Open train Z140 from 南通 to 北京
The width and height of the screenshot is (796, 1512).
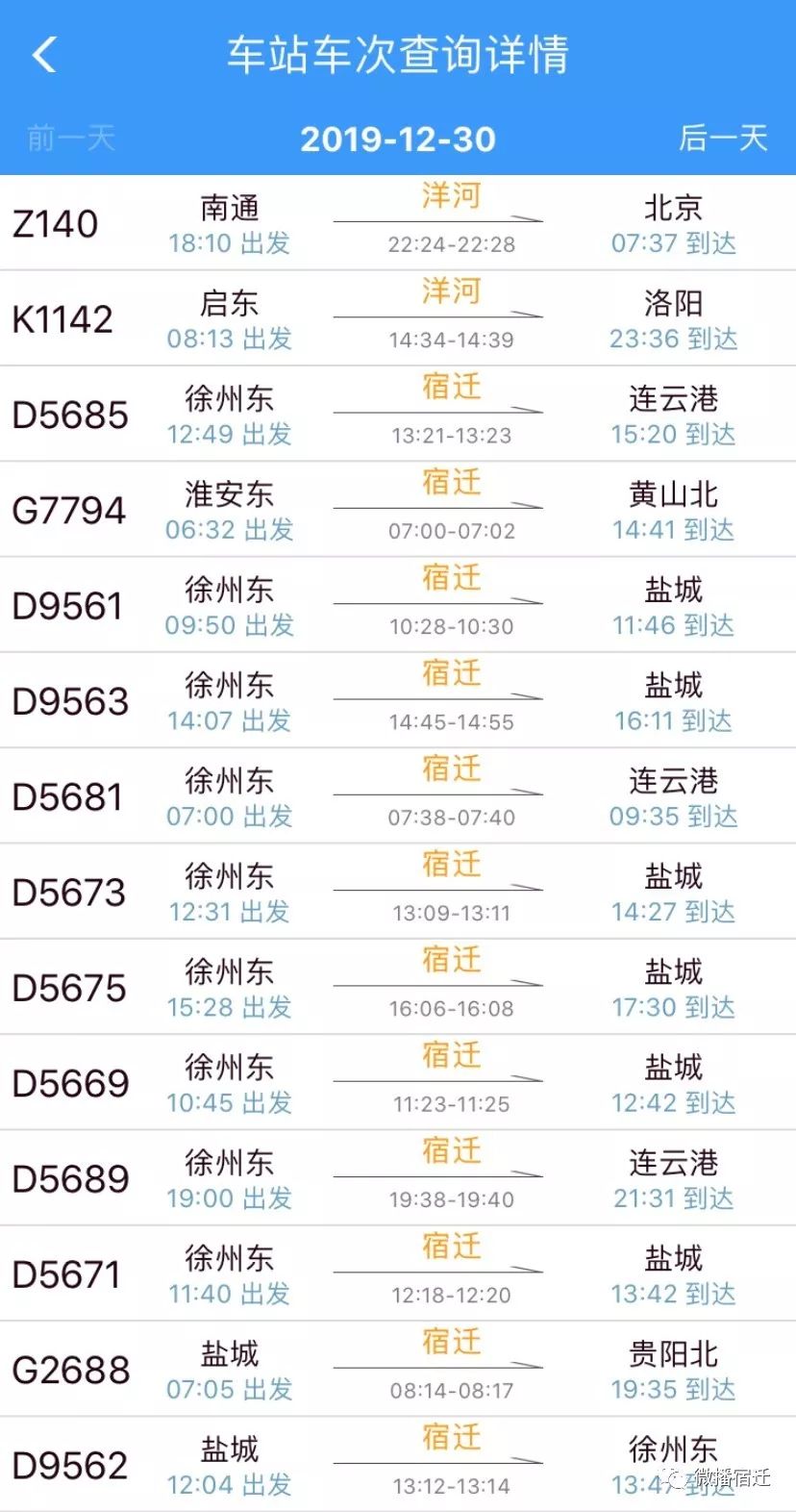(398, 223)
